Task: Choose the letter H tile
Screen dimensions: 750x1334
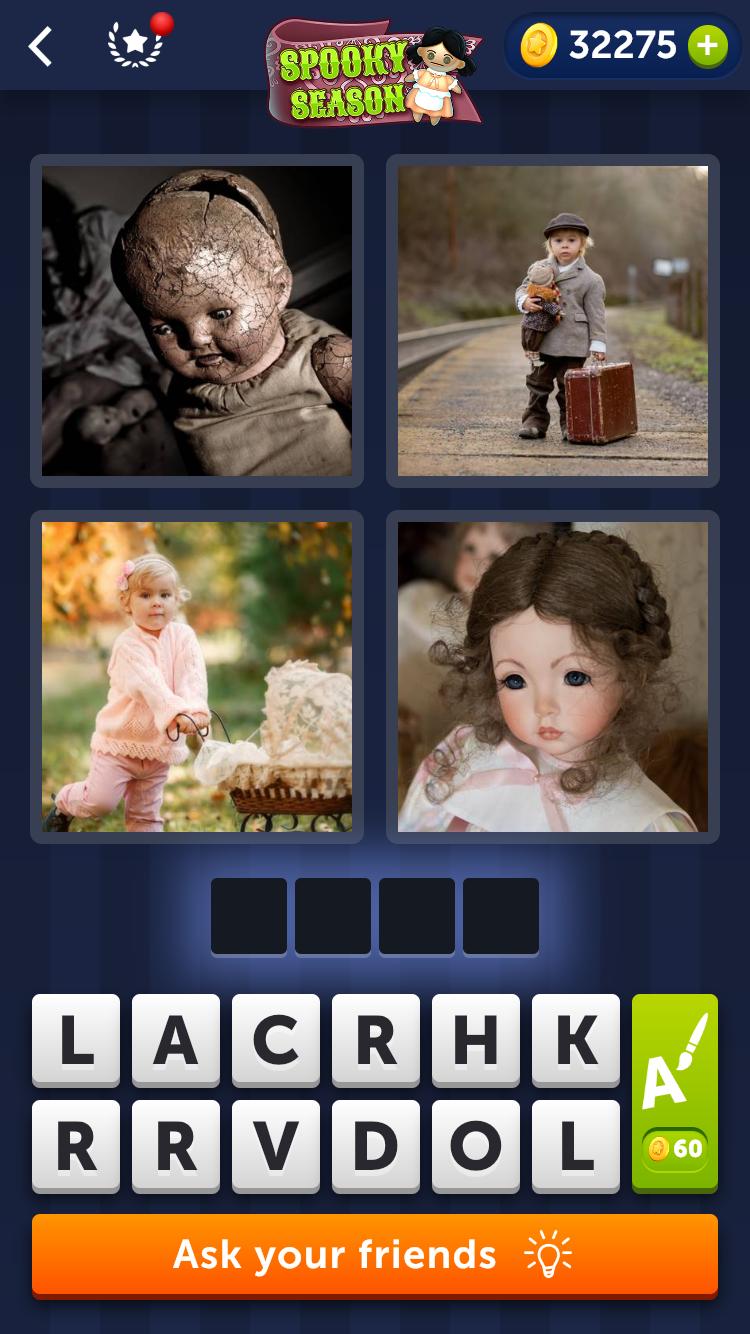Action: click(x=476, y=1039)
